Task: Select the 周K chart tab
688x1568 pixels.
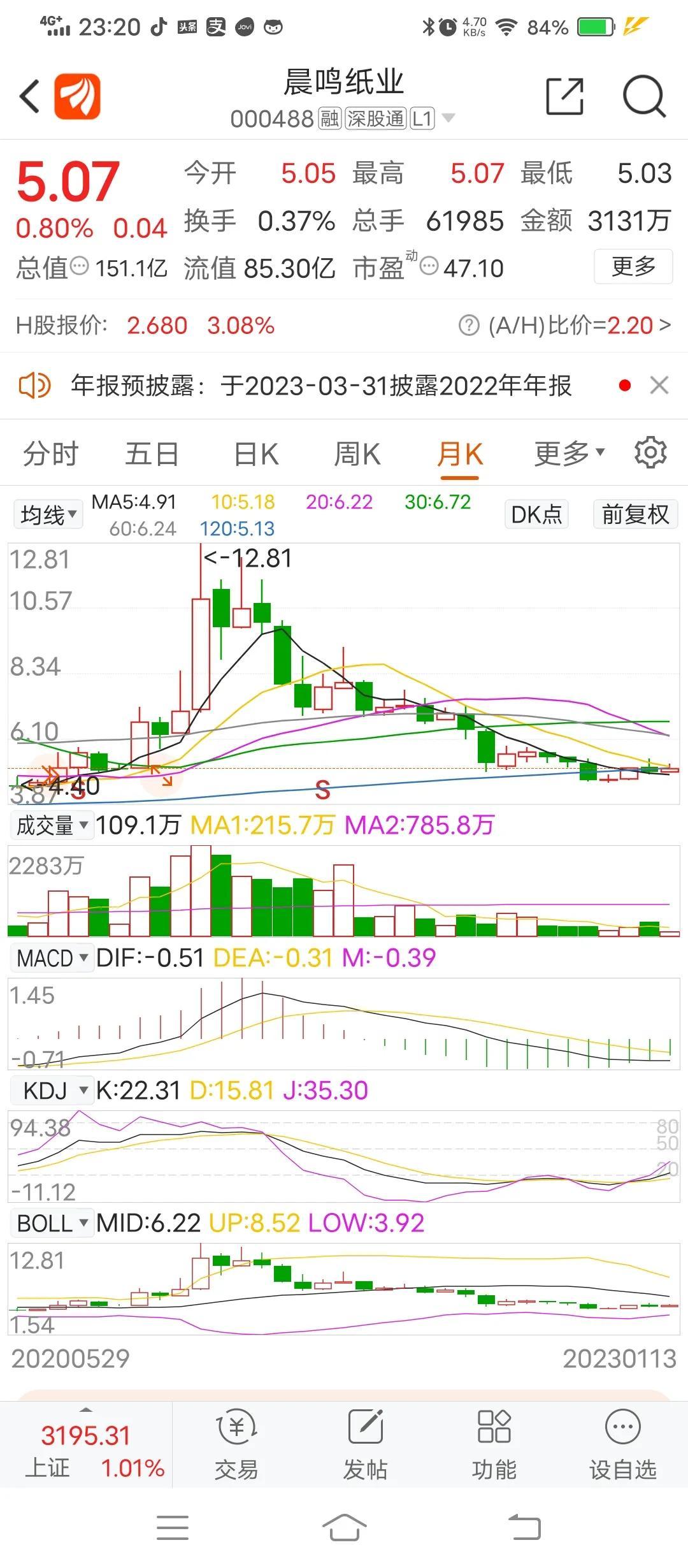Action: 357,454
